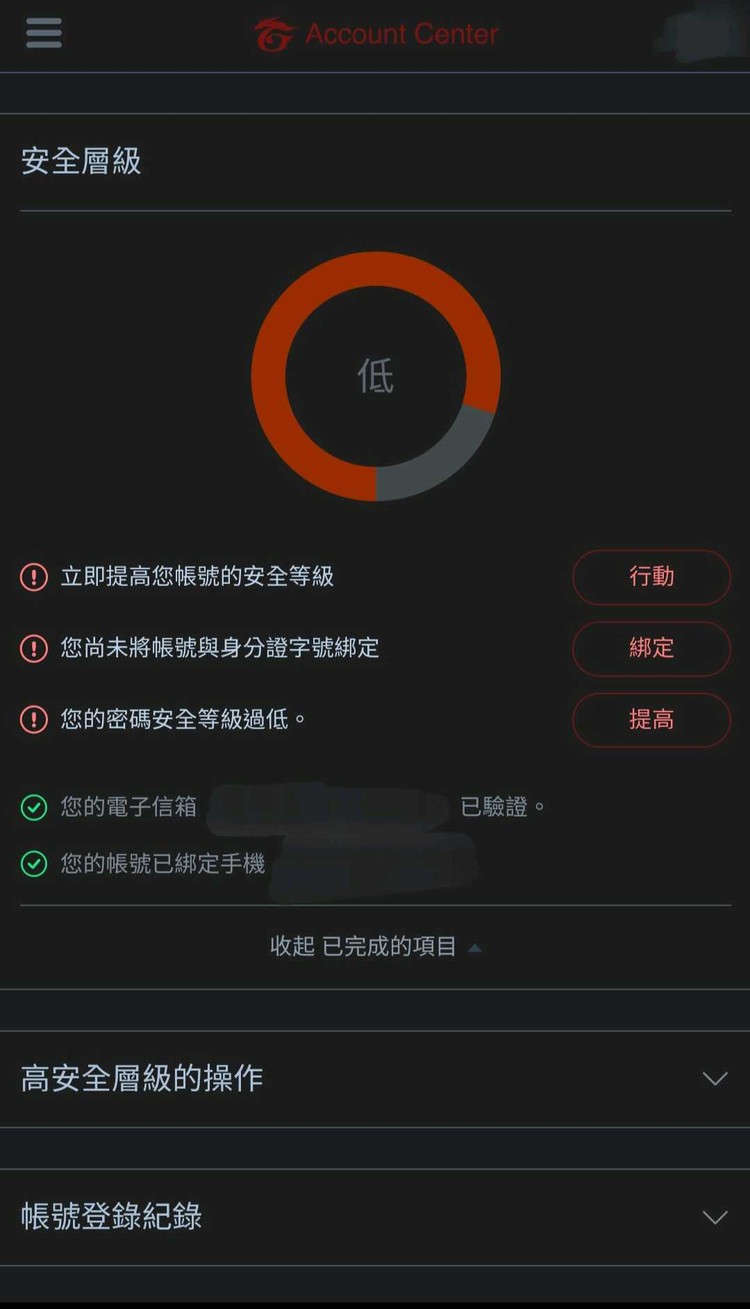The height and width of the screenshot is (1309, 750).
Task: Tap 綁定 to bind your ID number
Action: point(651,648)
